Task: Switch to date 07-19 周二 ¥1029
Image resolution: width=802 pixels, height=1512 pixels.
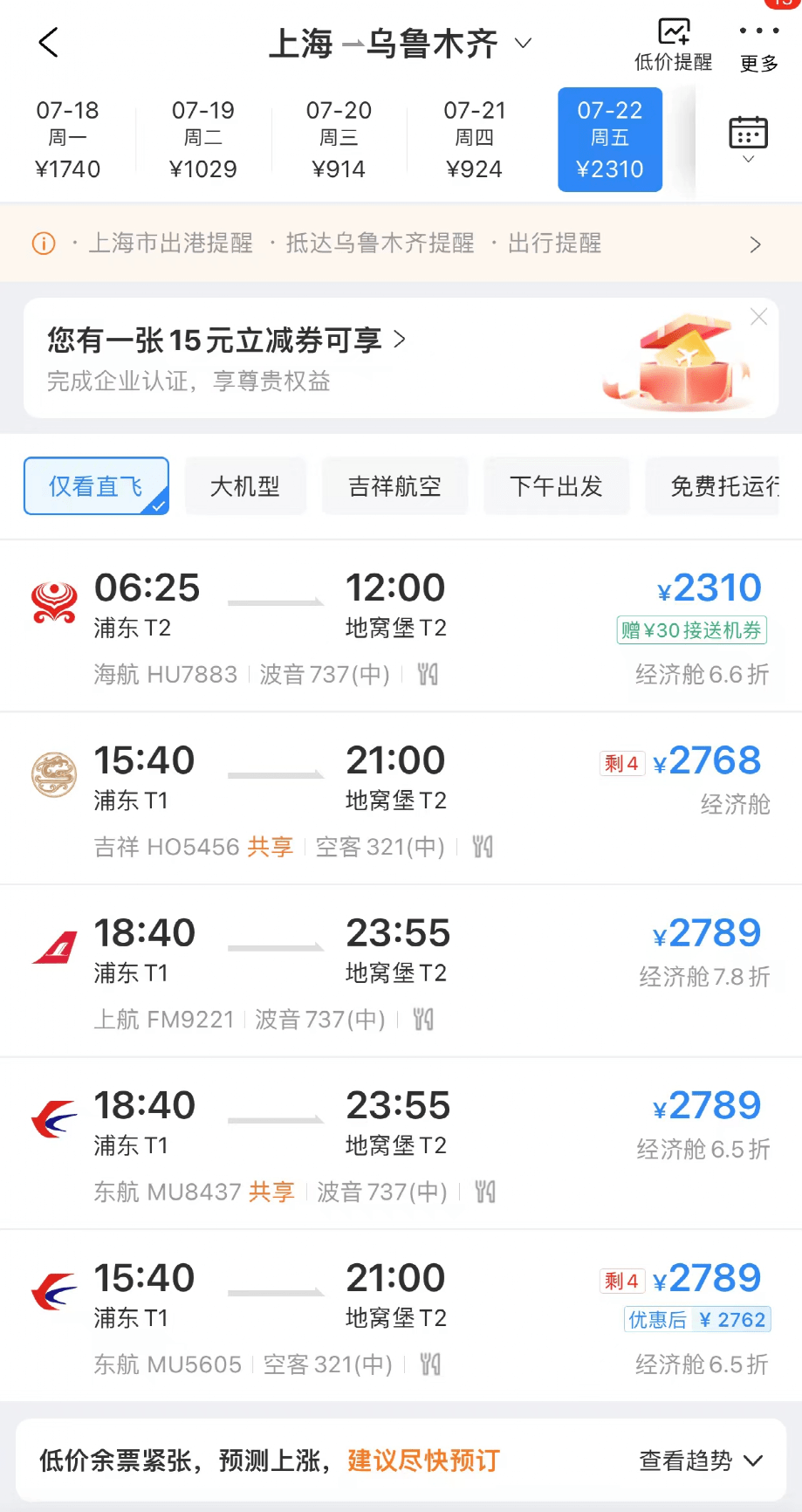Action: (x=203, y=140)
